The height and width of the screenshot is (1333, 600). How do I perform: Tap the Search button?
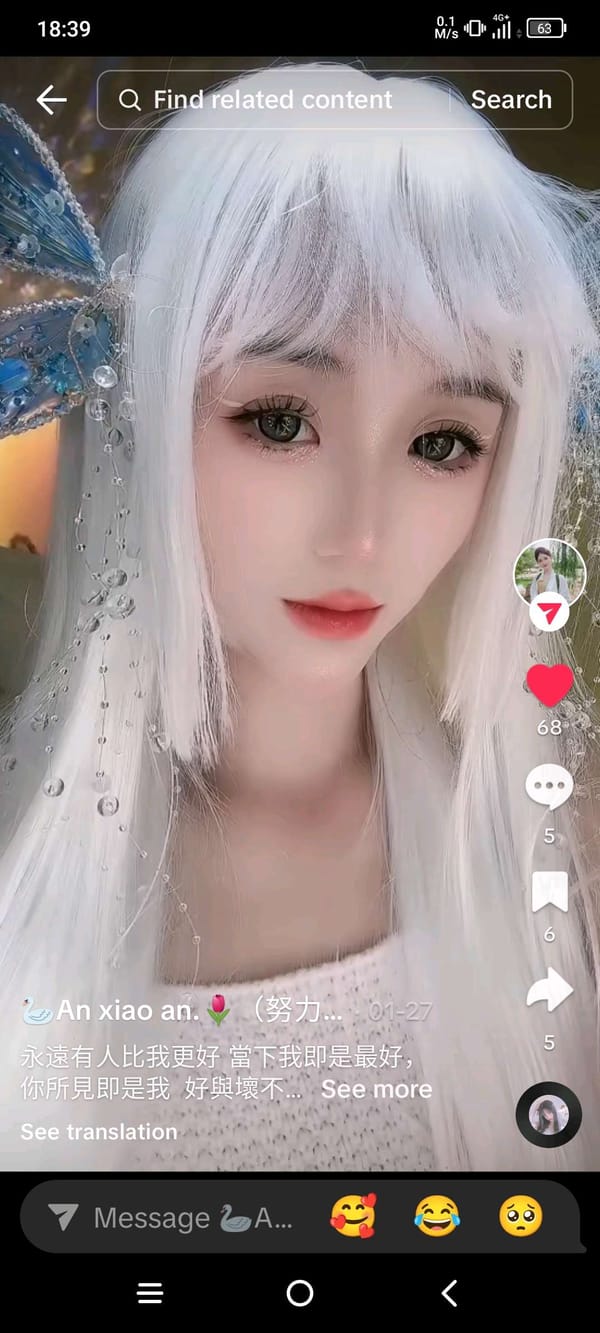pyautogui.click(x=511, y=100)
